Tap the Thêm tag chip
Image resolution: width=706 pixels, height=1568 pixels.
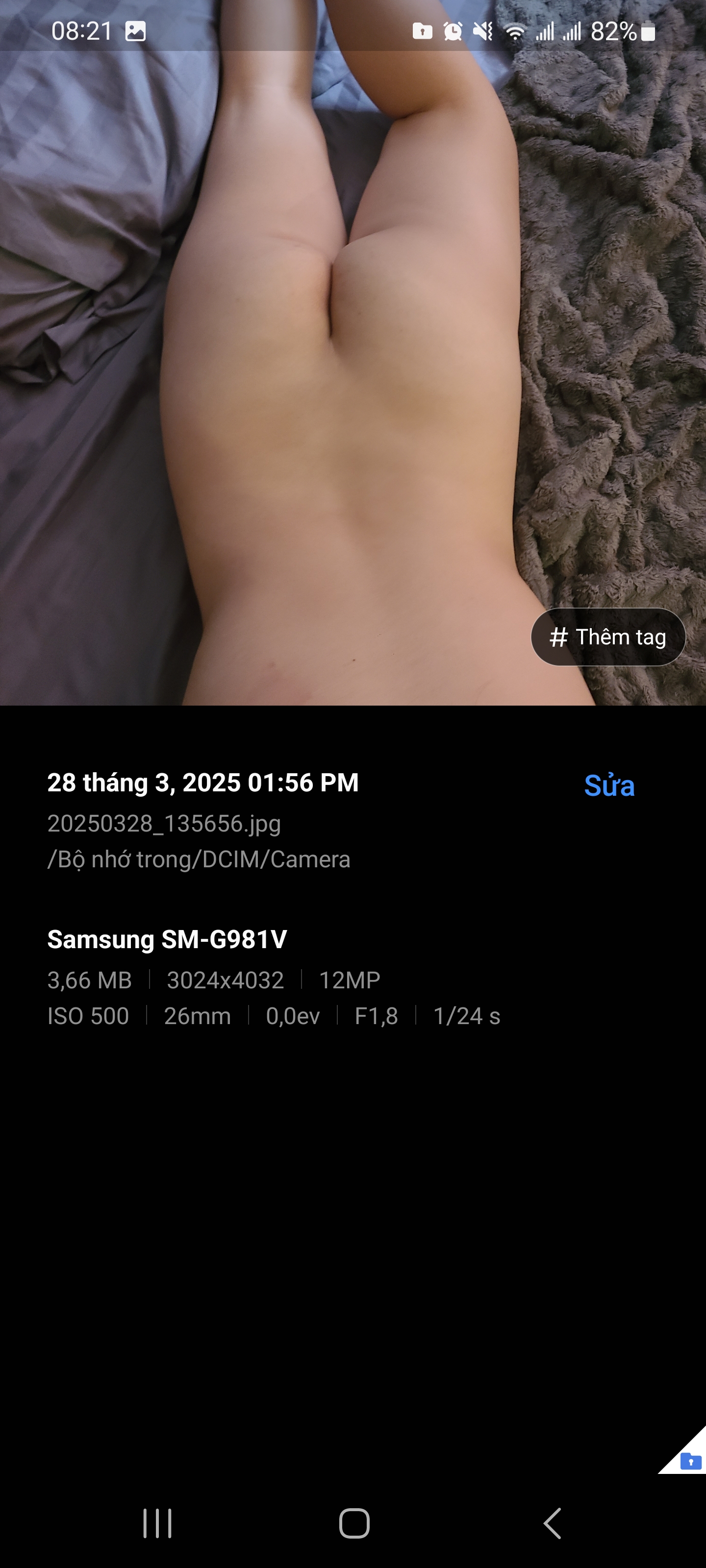pos(608,637)
